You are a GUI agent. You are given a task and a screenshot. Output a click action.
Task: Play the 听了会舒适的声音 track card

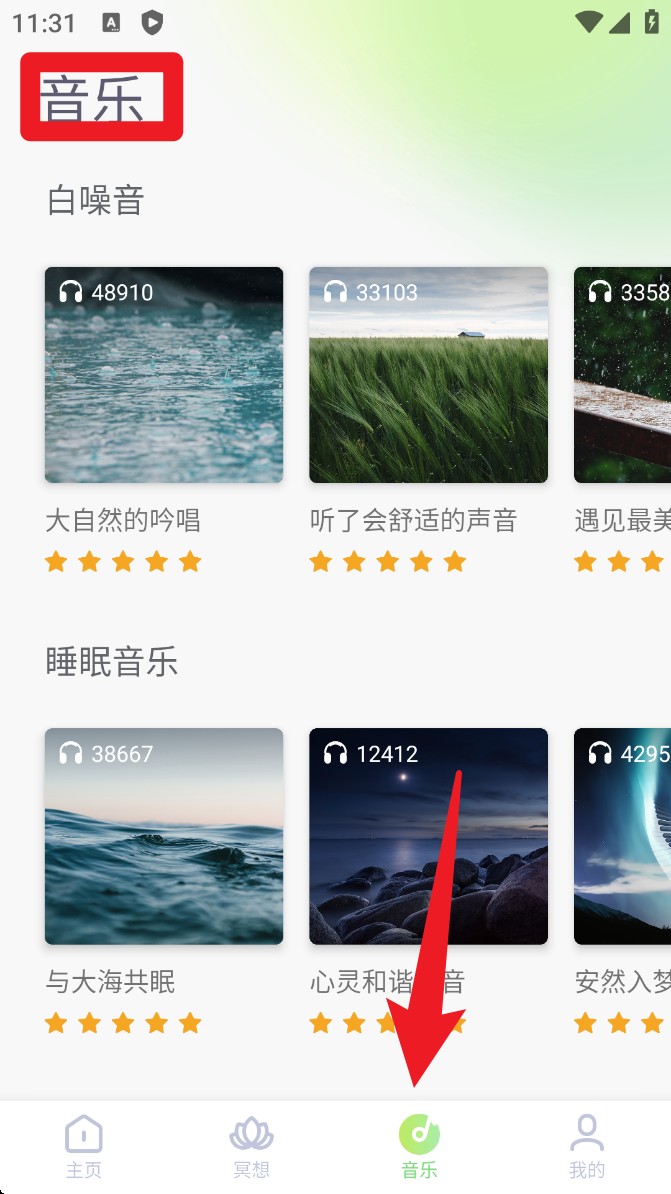click(428, 375)
